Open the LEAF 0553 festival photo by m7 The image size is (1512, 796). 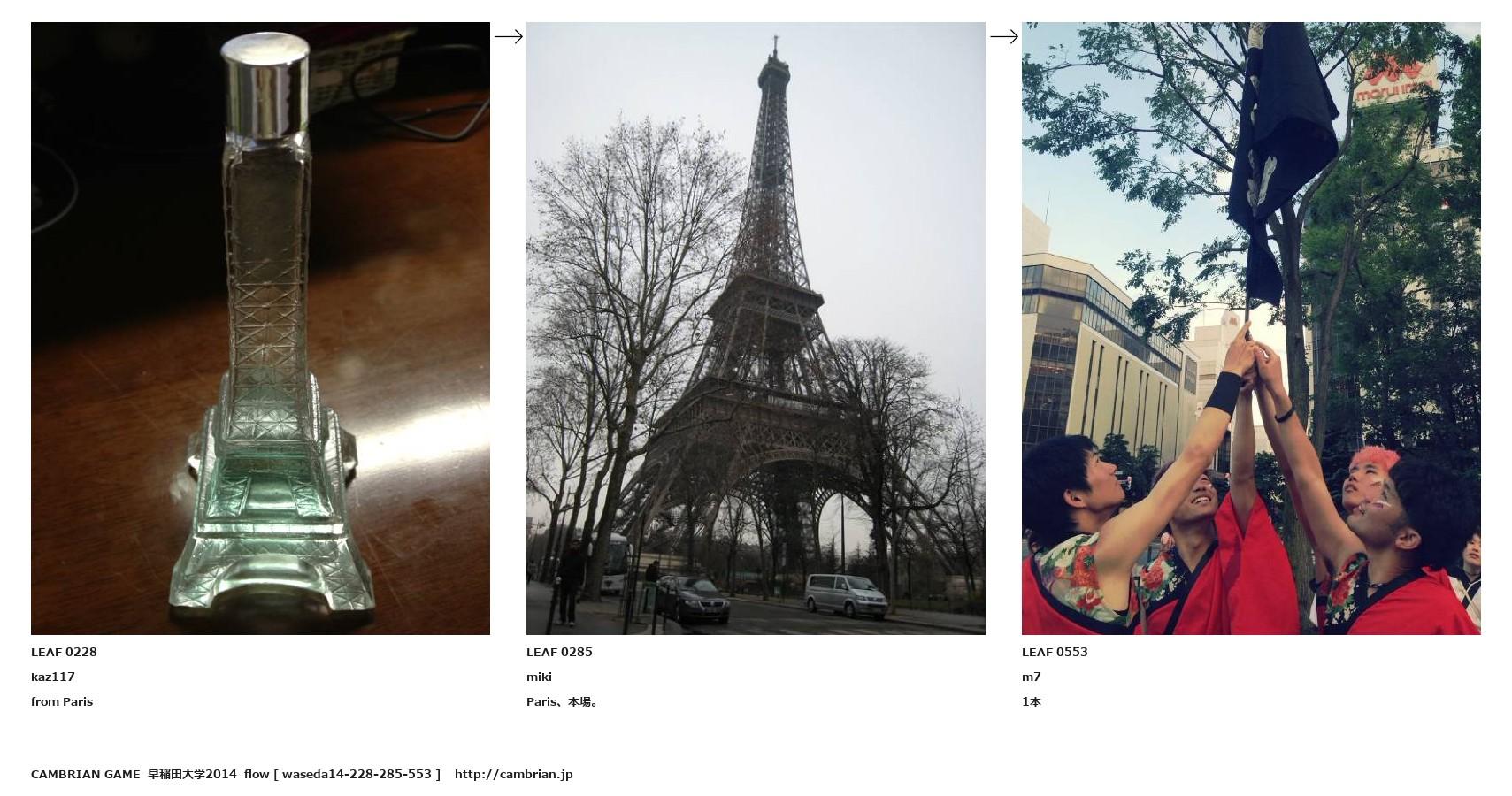1251,328
